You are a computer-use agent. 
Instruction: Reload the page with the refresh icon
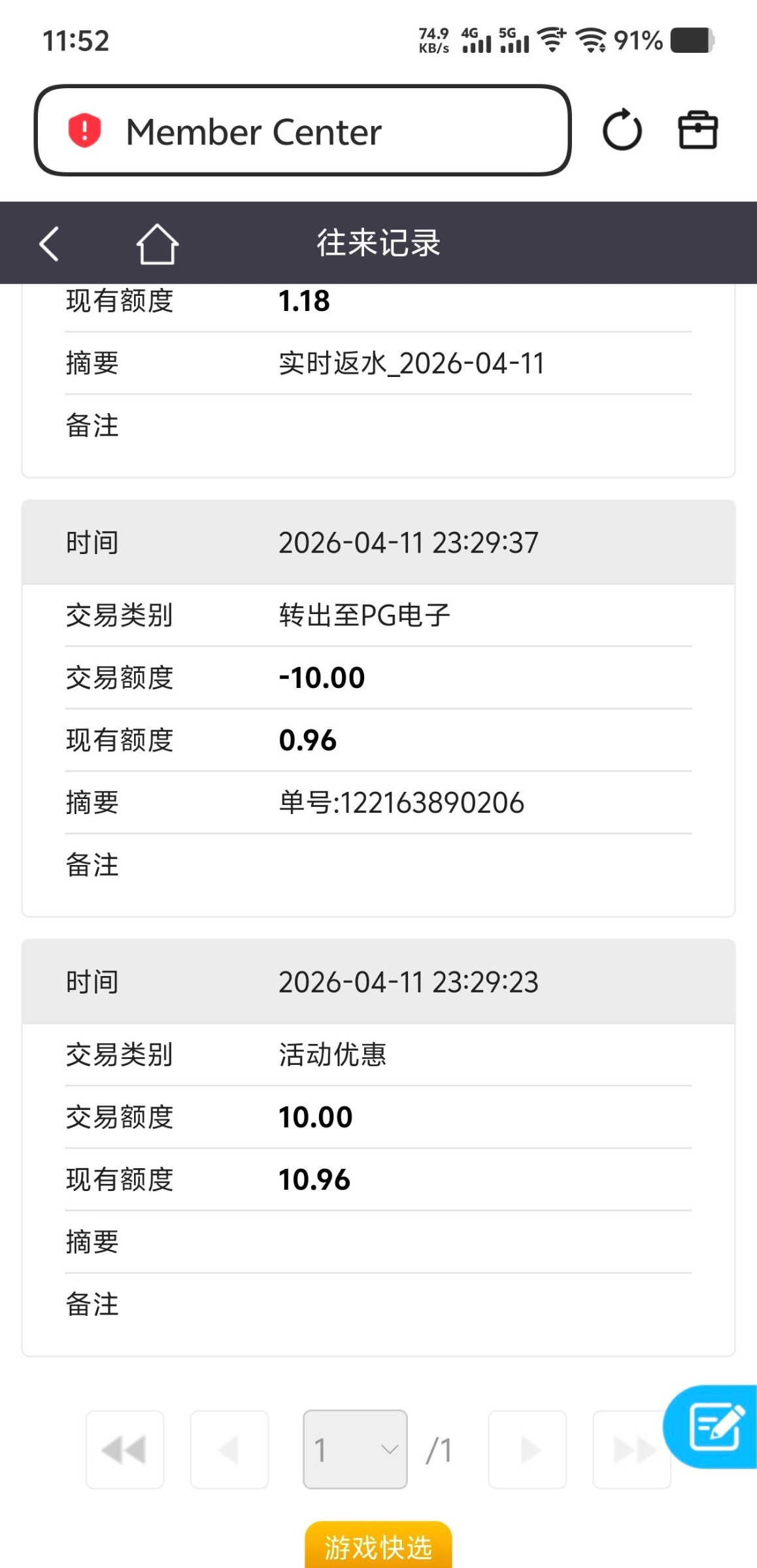point(622,130)
